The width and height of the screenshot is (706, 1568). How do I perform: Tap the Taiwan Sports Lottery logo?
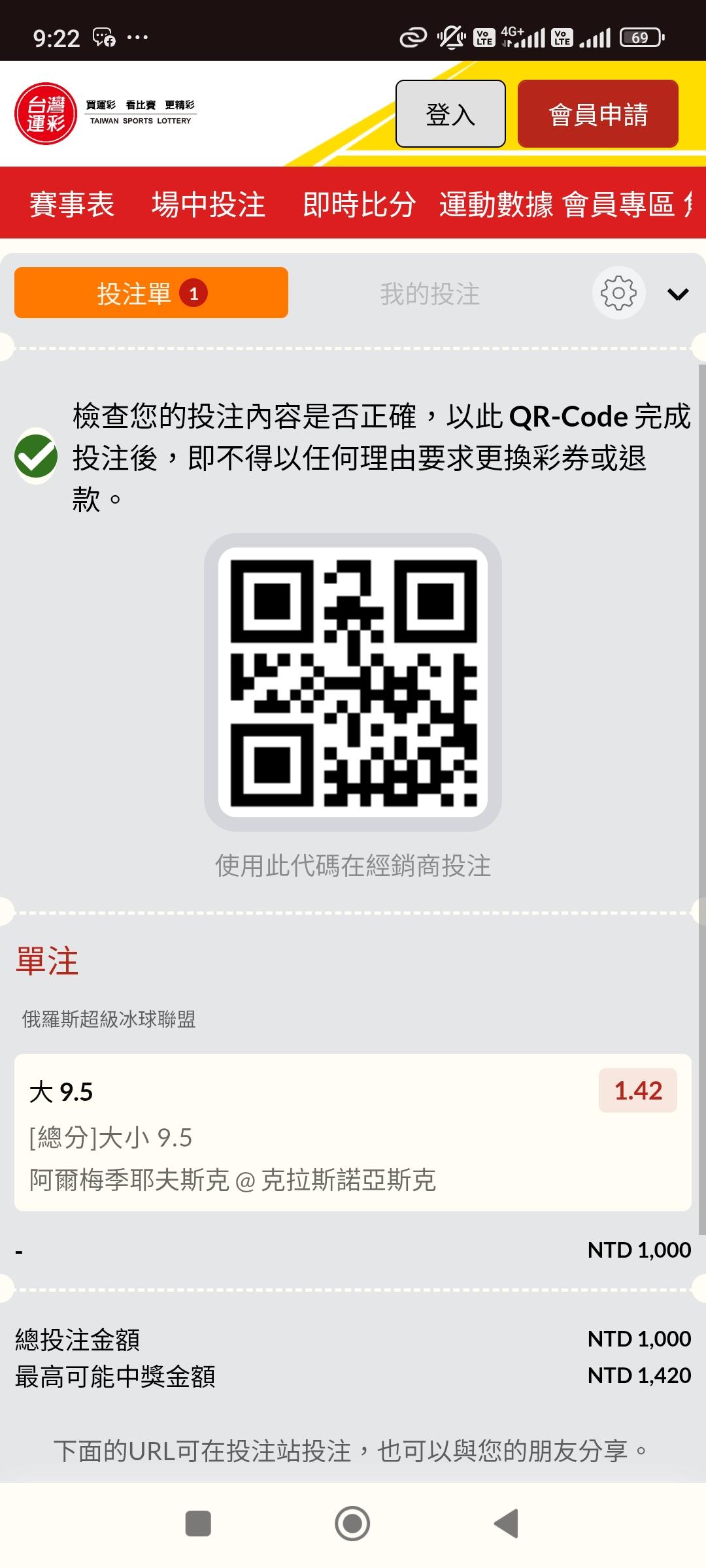[105, 114]
